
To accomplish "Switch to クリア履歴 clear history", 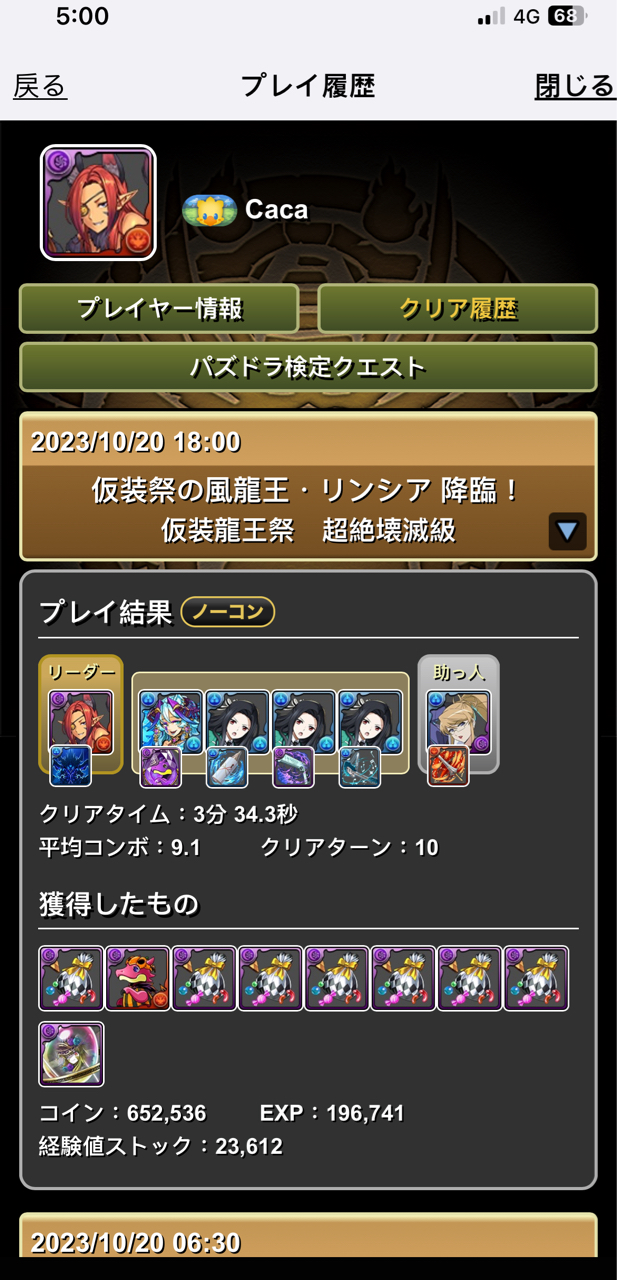I will 457,309.
